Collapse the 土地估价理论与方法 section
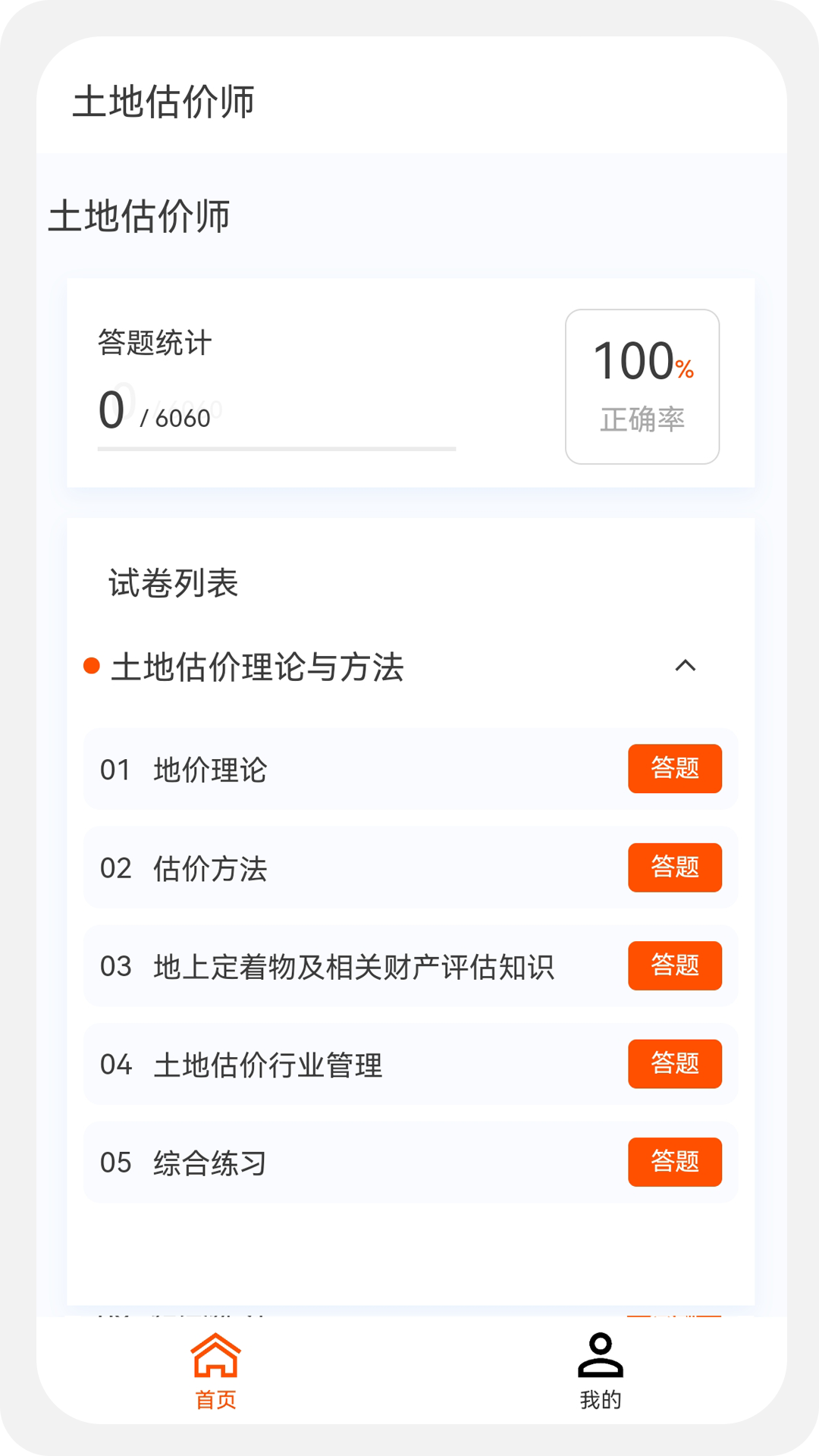 point(686,667)
